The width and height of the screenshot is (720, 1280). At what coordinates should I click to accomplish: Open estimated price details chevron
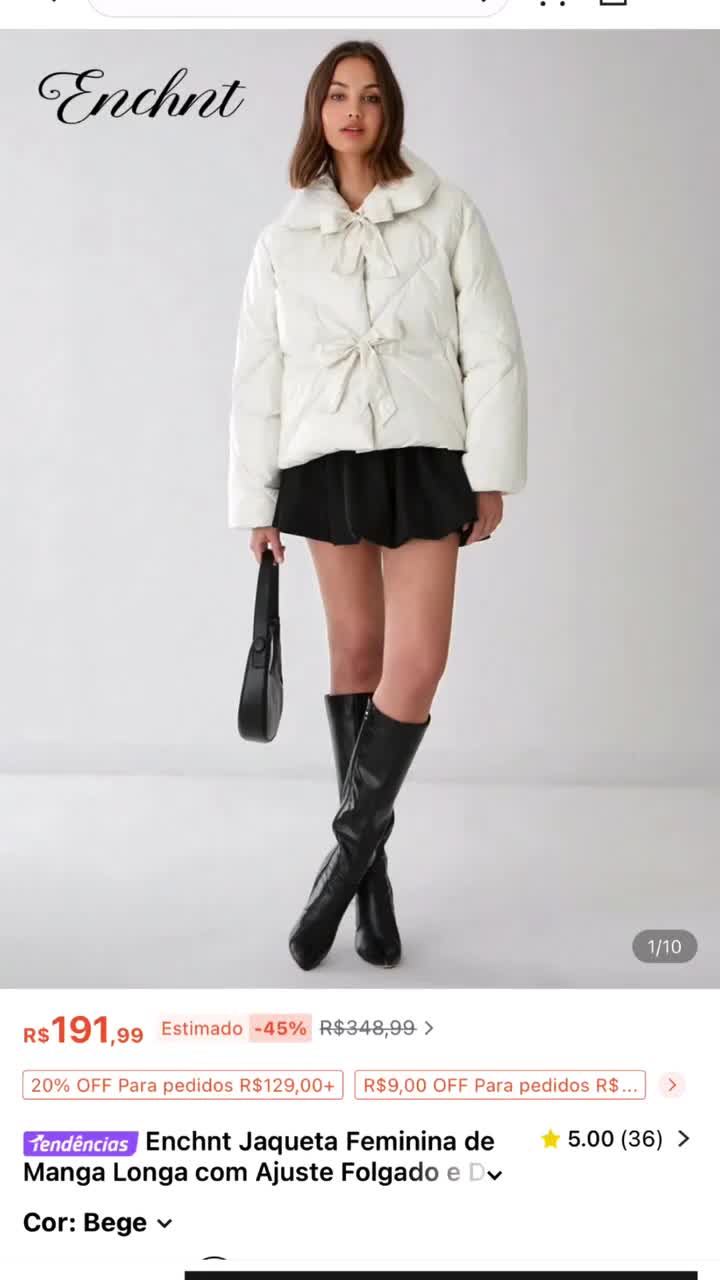tap(429, 1028)
